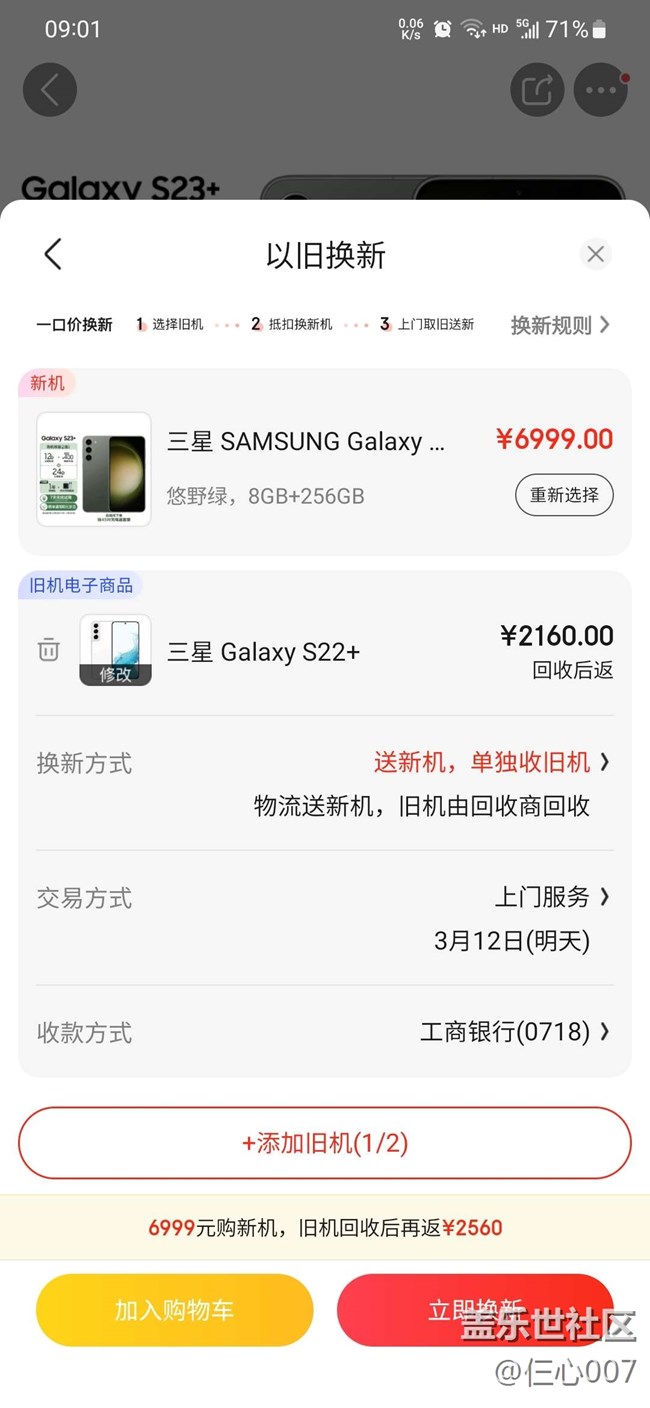Image resolution: width=650 pixels, height=1408 pixels.
Task: Select 收款方式 工商银行 payment account
Action: click(514, 1032)
